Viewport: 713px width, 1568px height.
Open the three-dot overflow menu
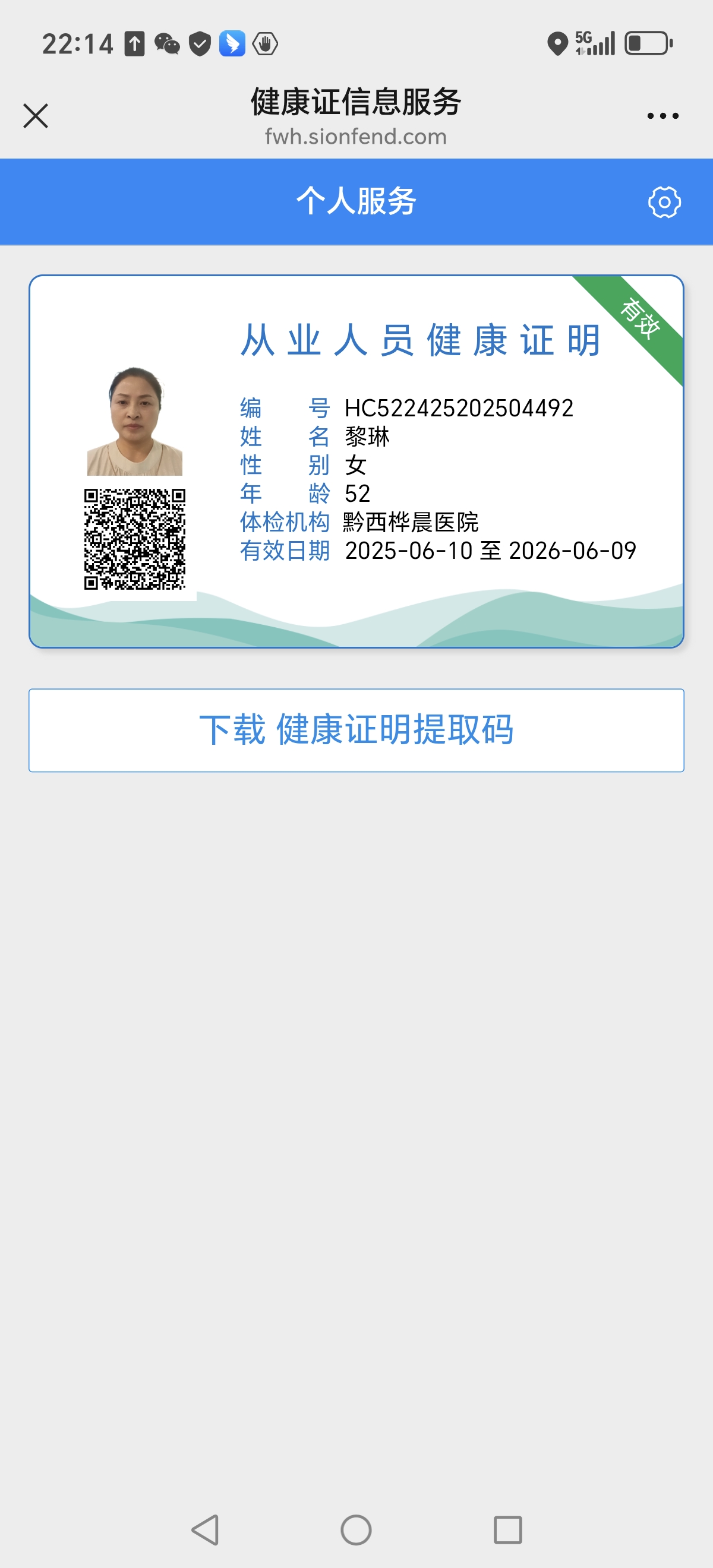tap(662, 116)
